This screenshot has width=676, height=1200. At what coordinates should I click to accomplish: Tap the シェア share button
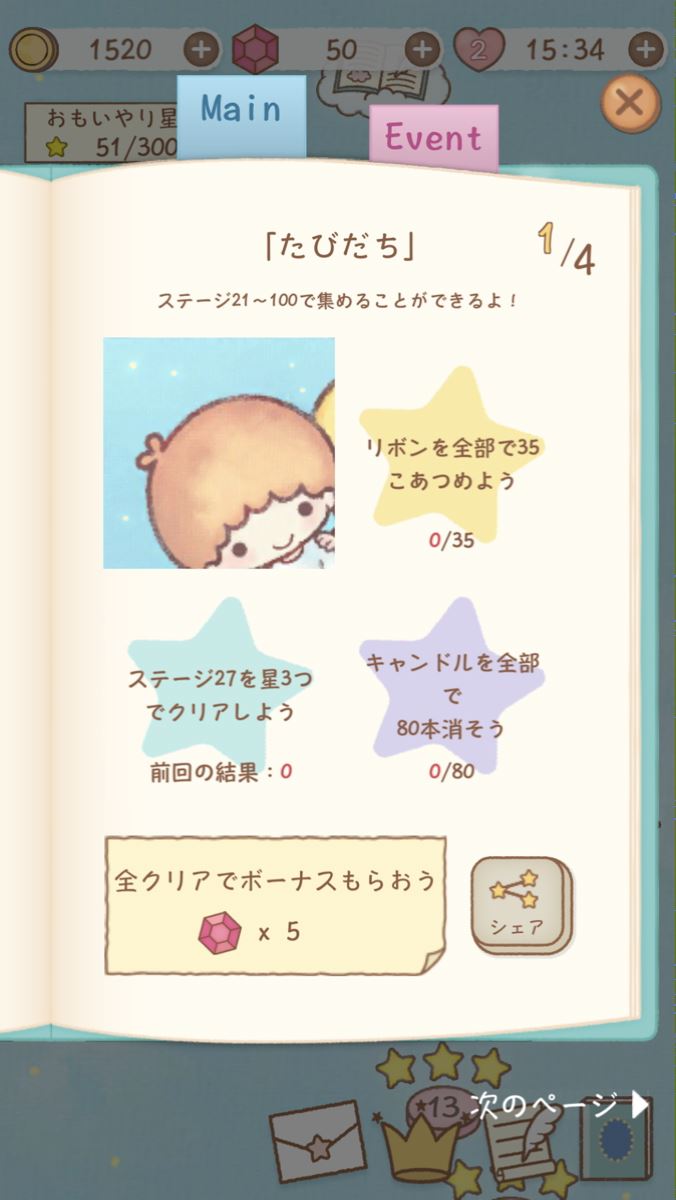[517, 904]
